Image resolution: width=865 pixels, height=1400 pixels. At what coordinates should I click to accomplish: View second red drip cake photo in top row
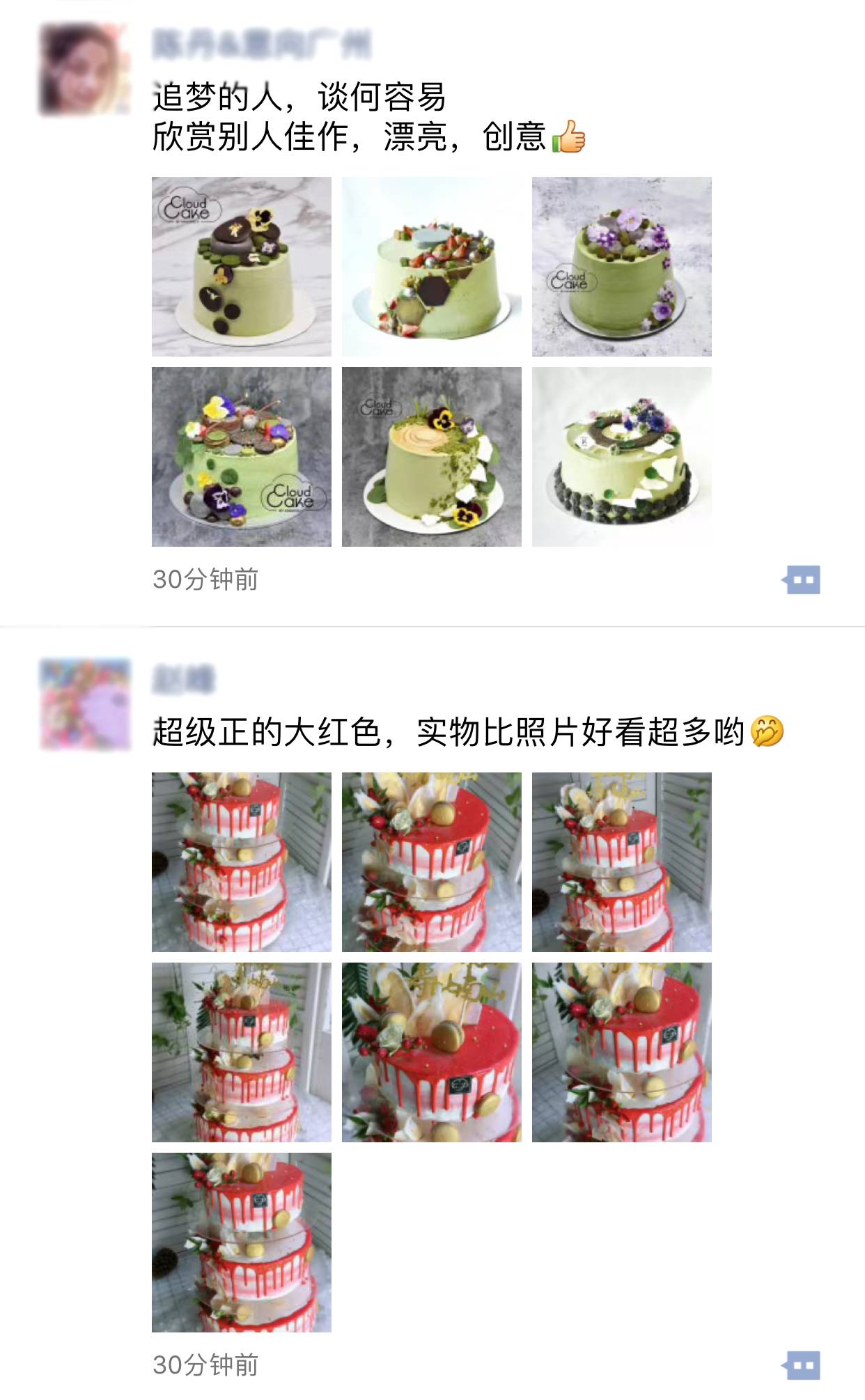click(x=431, y=862)
